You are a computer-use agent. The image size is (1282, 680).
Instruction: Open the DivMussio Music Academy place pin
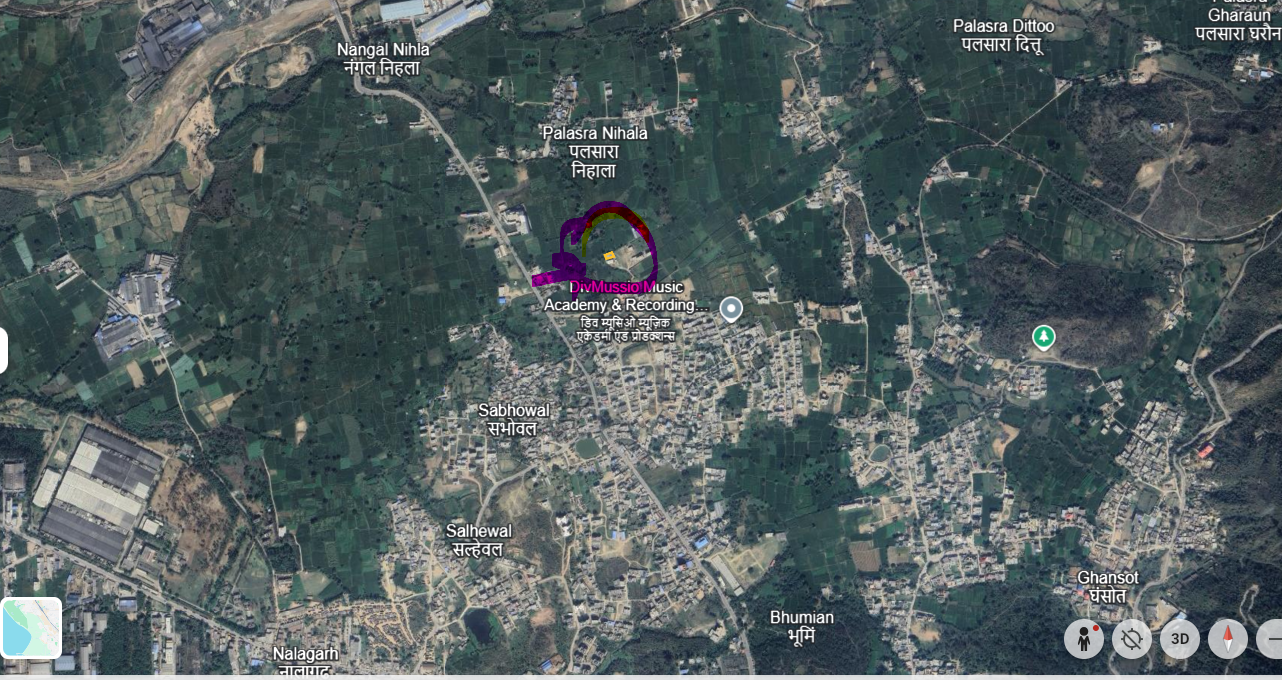732,308
